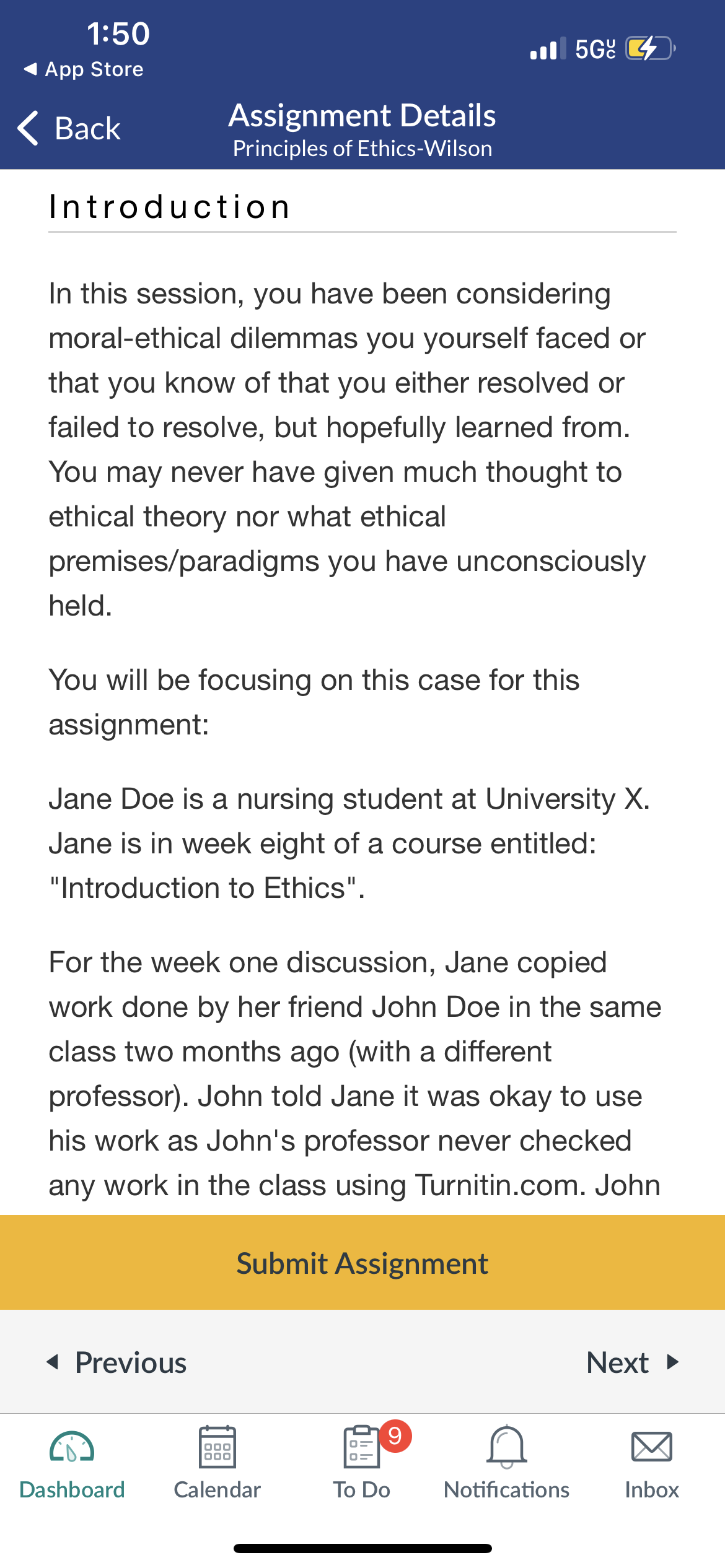
Task: Open the Inbox tab
Action: point(652,1464)
